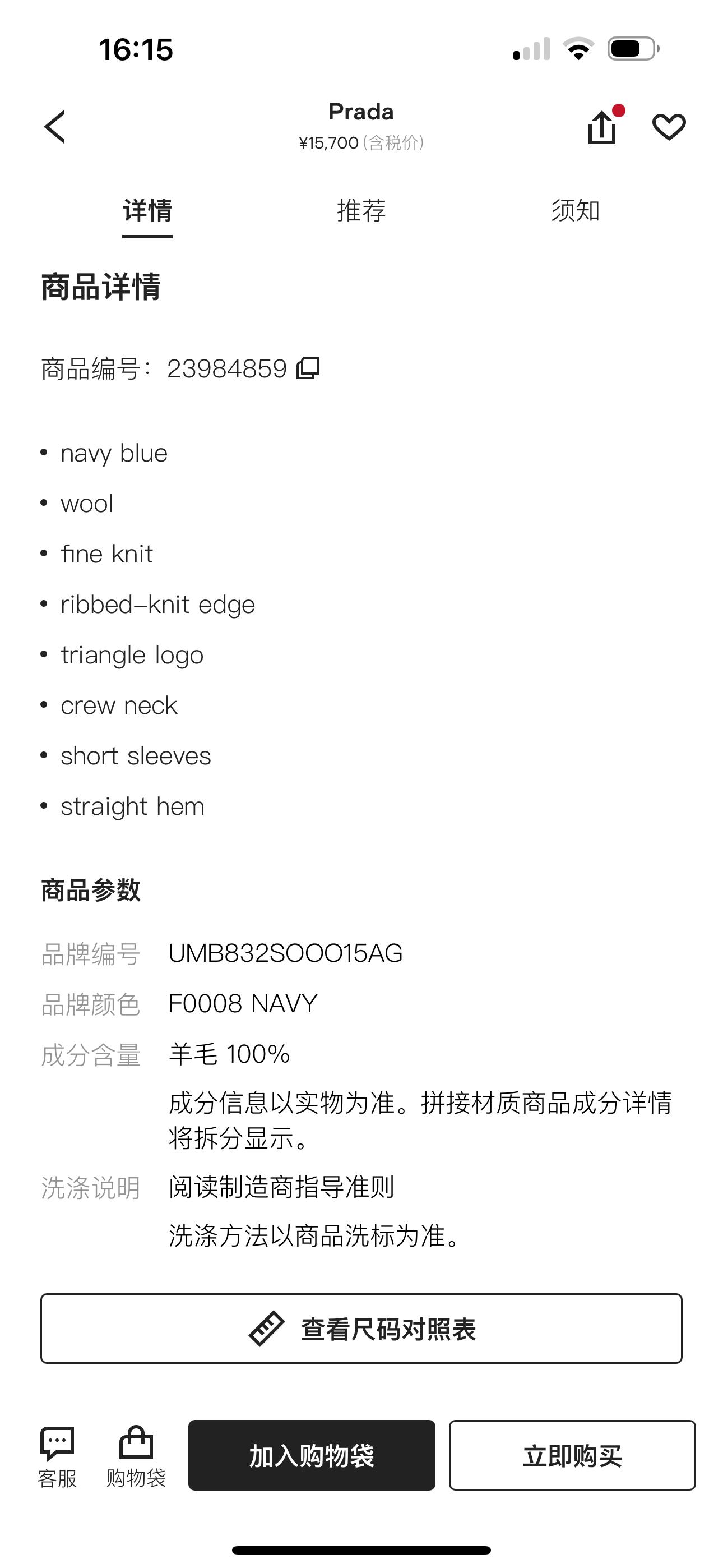This screenshot has height=1568, width=723.
Task: Copy product number 23984859
Action: 308,368
